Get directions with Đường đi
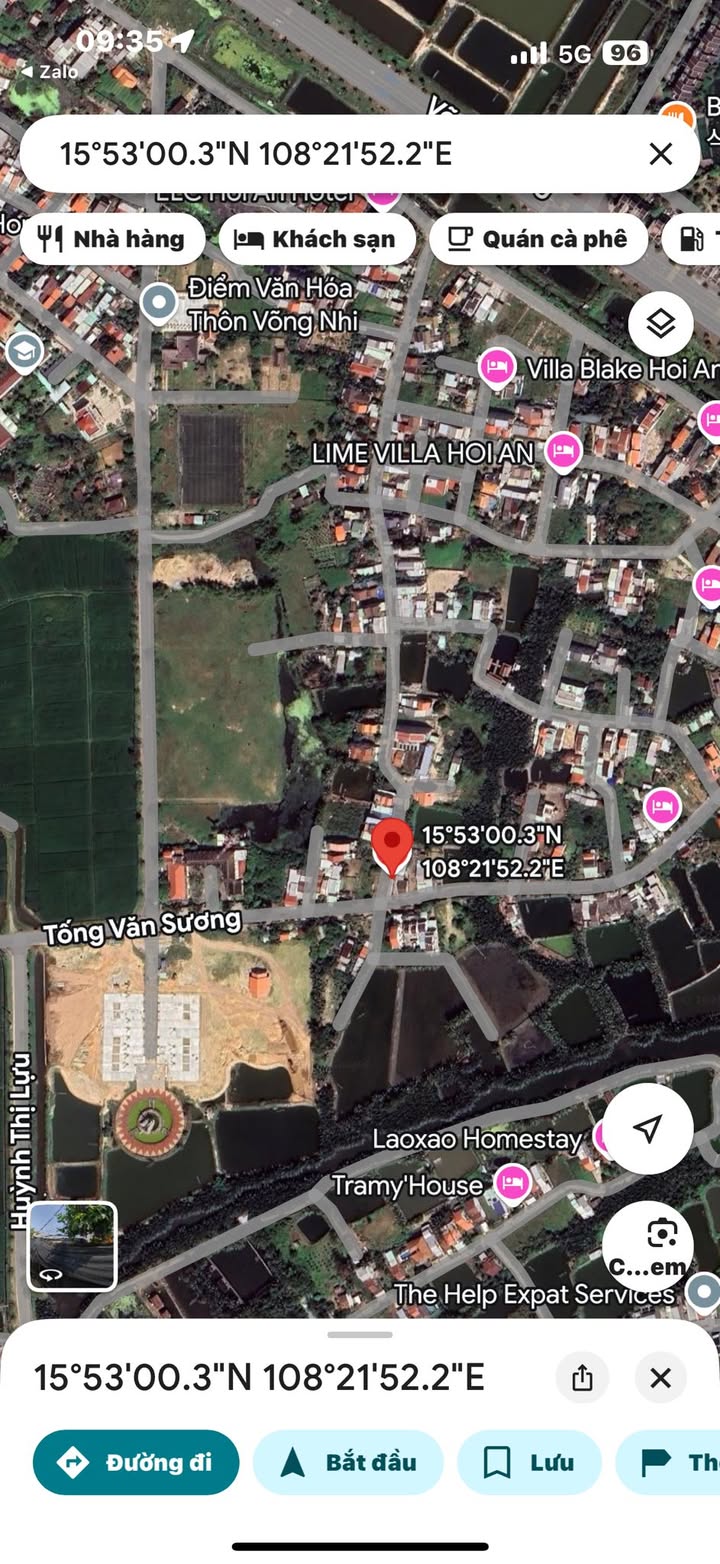 point(136,1462)
